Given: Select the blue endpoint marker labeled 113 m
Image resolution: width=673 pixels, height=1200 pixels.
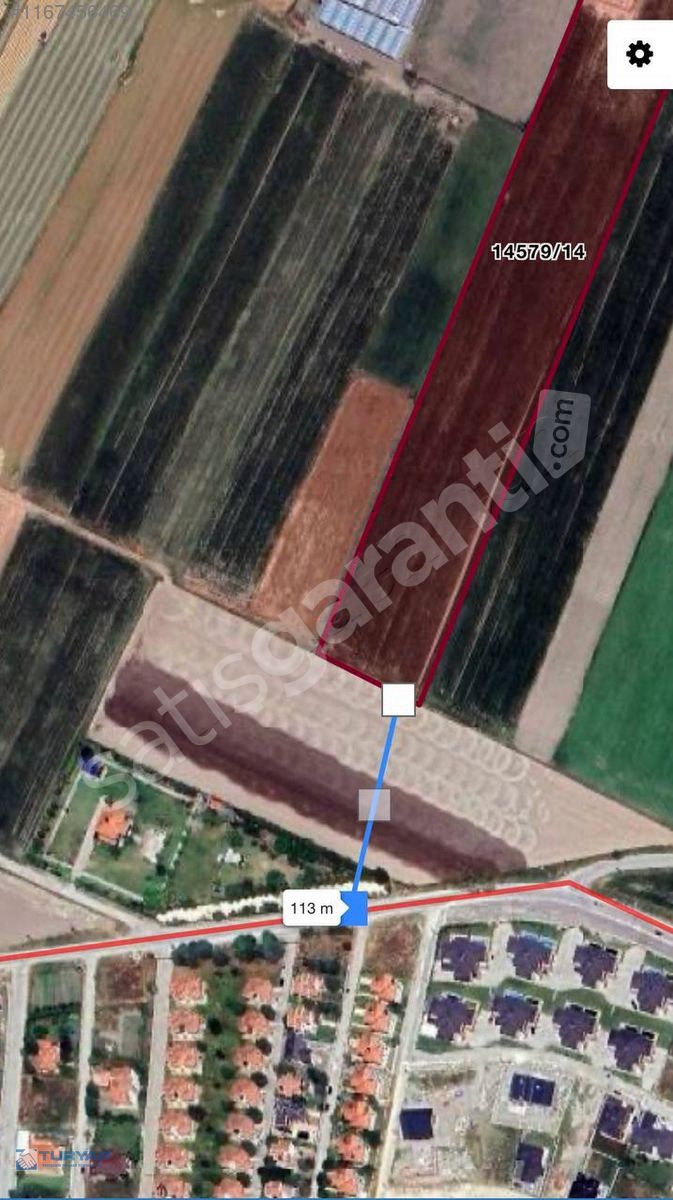Looking at the screenshot, I should click(x=355, y=909).
